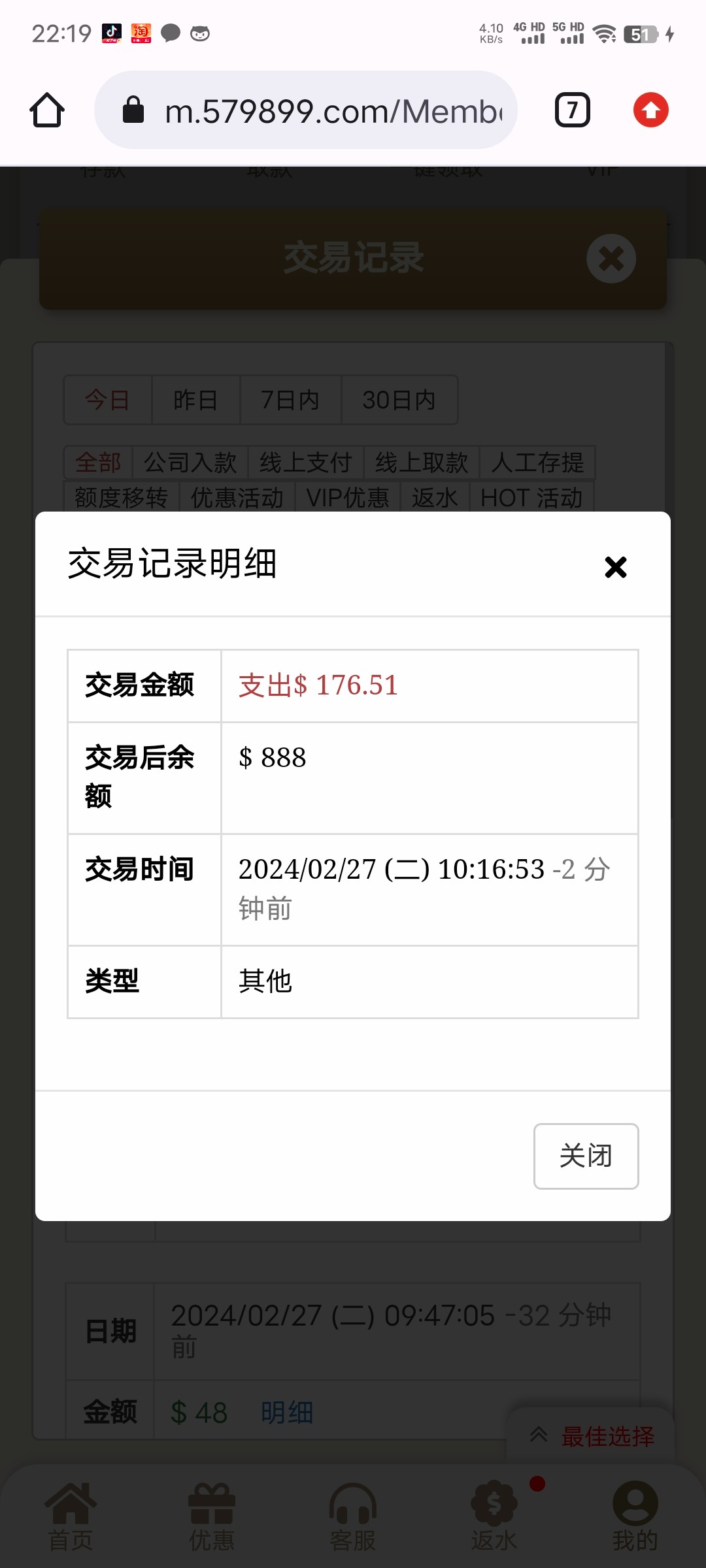Open the 返水 rebate coin icon

click(x=494, y=1509)
